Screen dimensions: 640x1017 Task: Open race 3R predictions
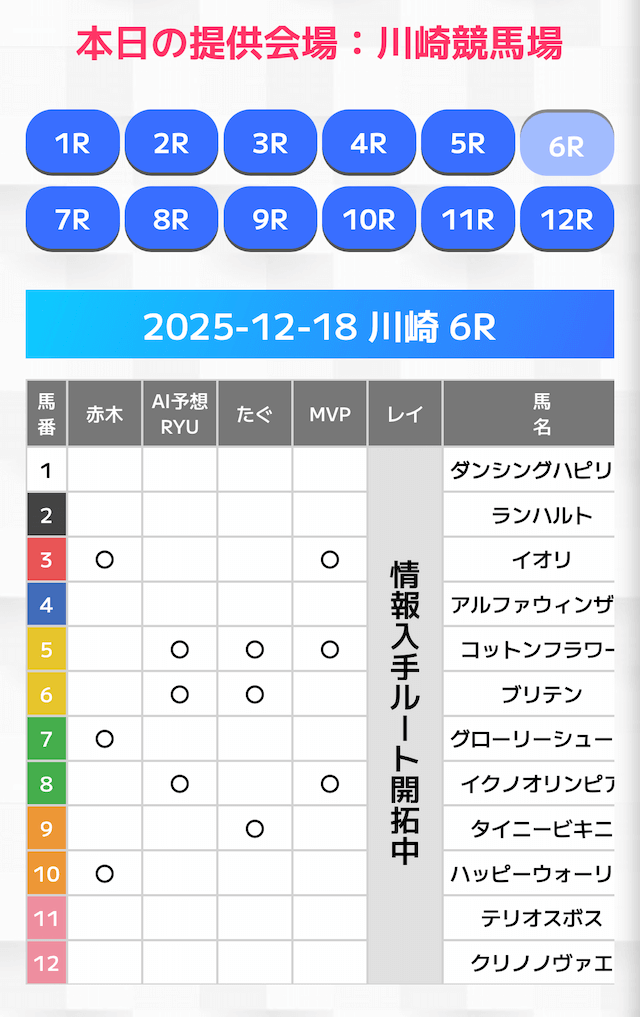(x=270, y=143)
